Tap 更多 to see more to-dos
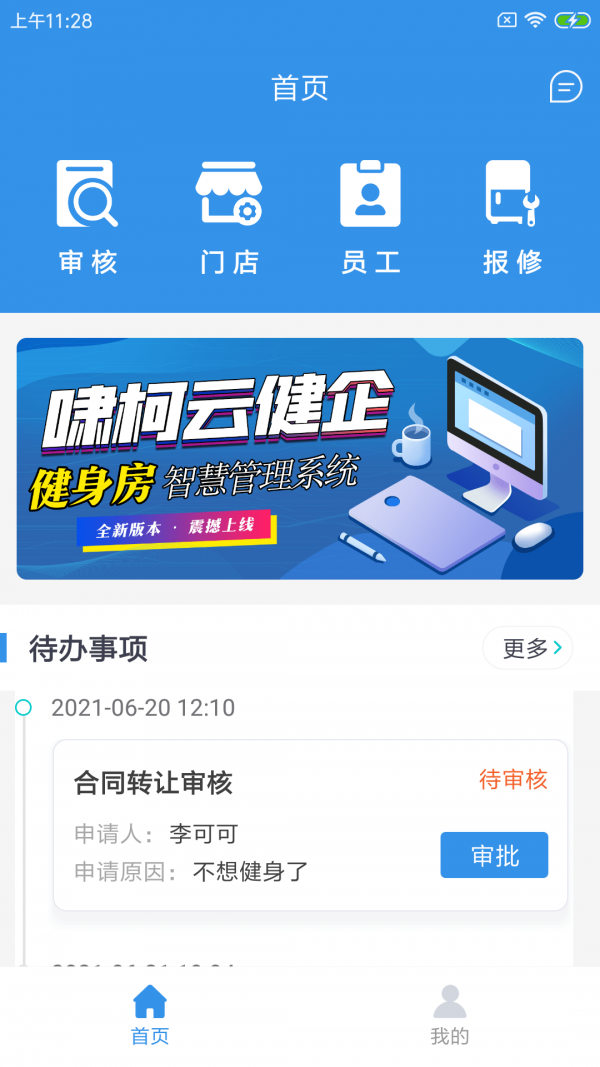 click(528, 648)
